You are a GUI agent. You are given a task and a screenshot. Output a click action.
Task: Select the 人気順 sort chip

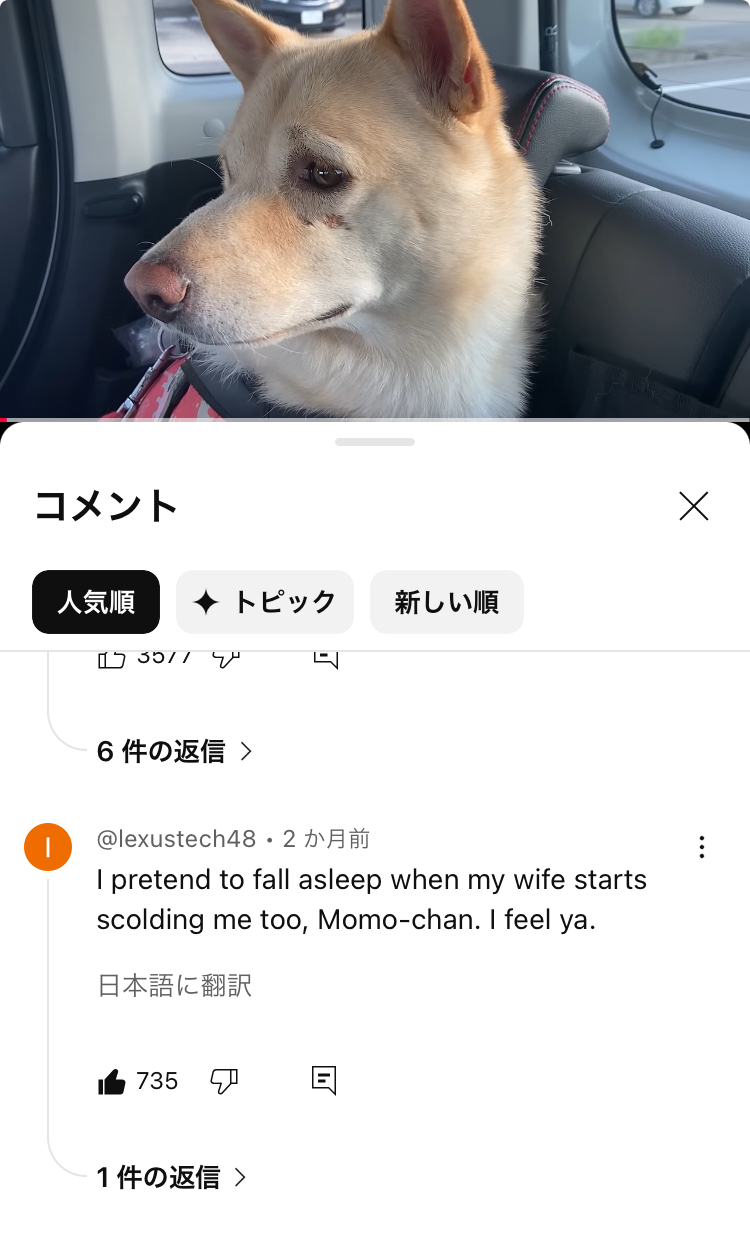pos(96,602)
